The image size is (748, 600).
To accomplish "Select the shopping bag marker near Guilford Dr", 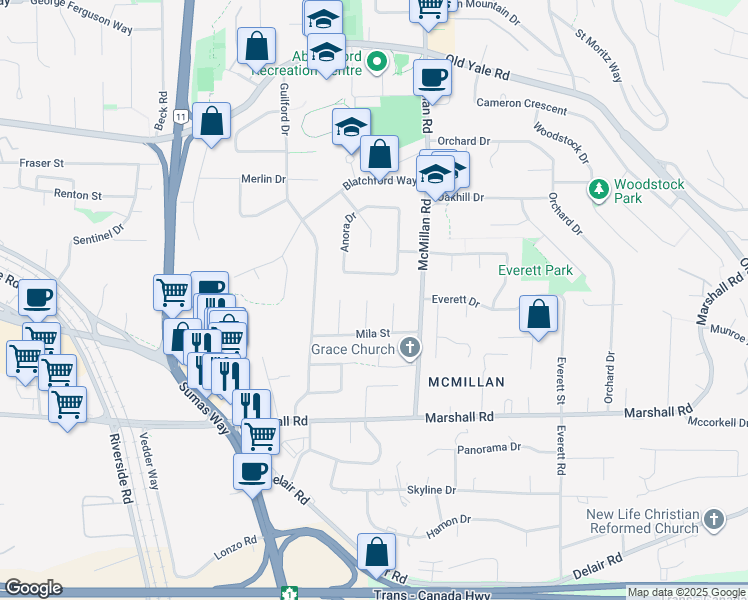I will (x=257, y=46).
